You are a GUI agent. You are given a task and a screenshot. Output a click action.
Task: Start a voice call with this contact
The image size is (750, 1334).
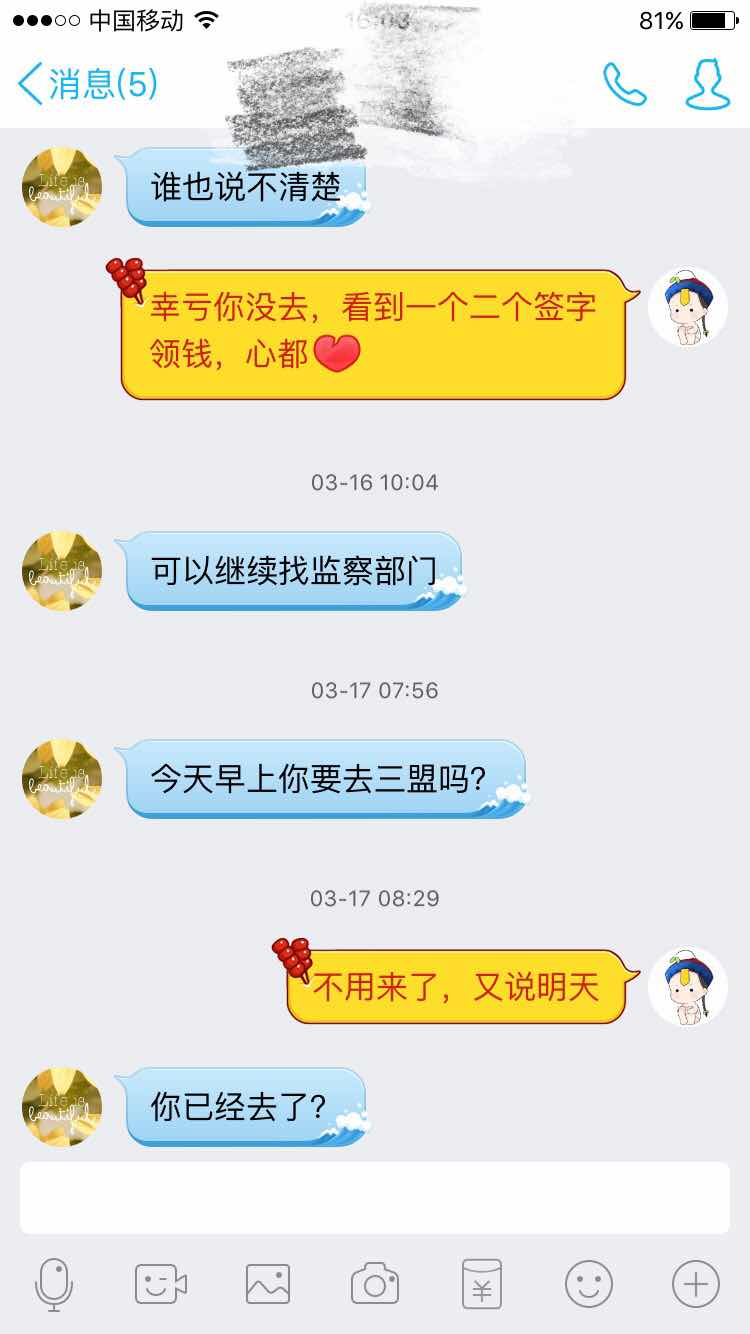624,84
